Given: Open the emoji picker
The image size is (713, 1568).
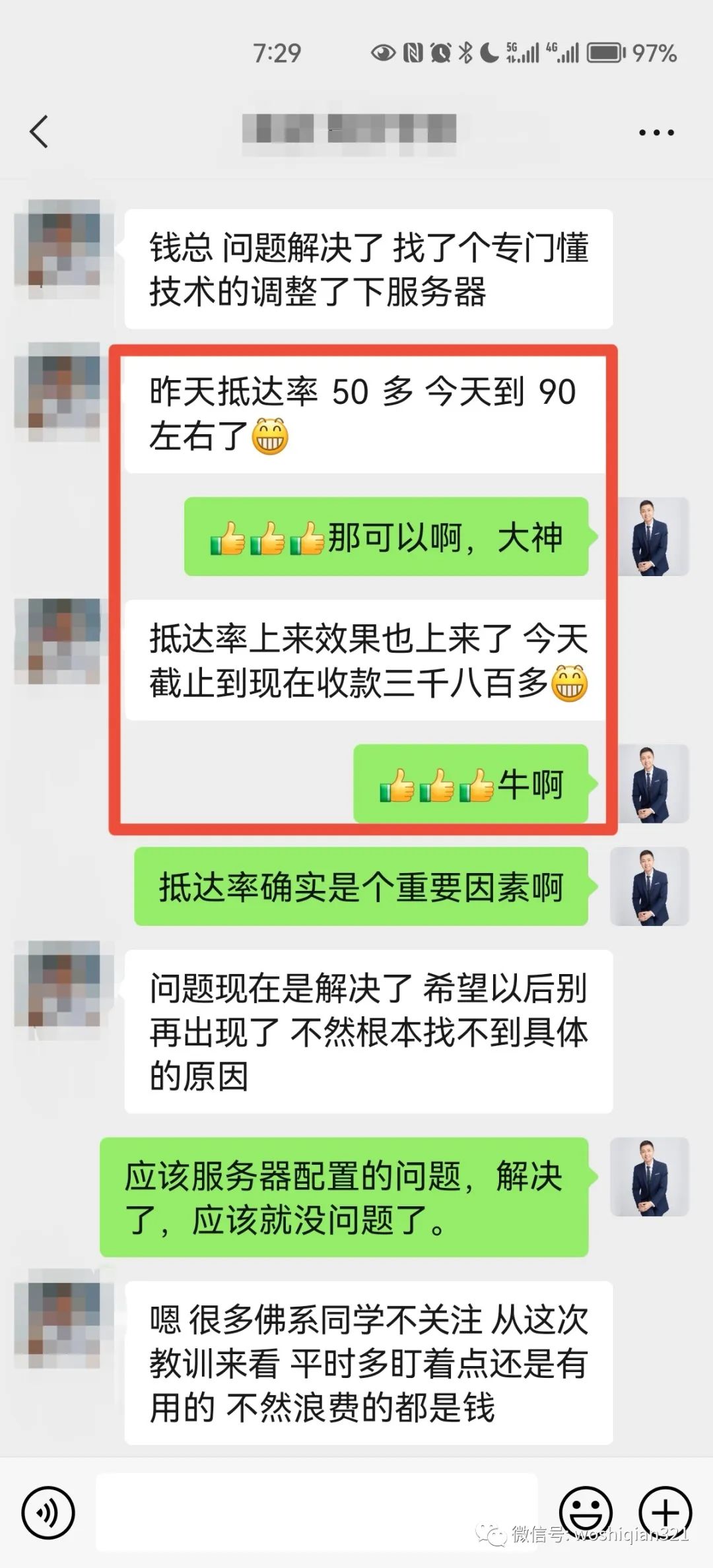Looking at the screenshot, I should (586, 1512).
